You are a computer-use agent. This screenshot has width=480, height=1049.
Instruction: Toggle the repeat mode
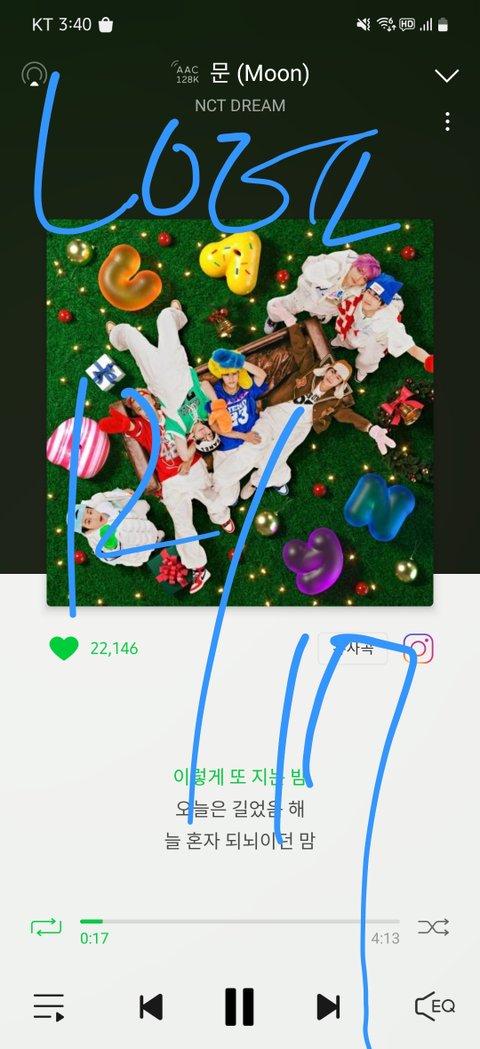(46, 927)
